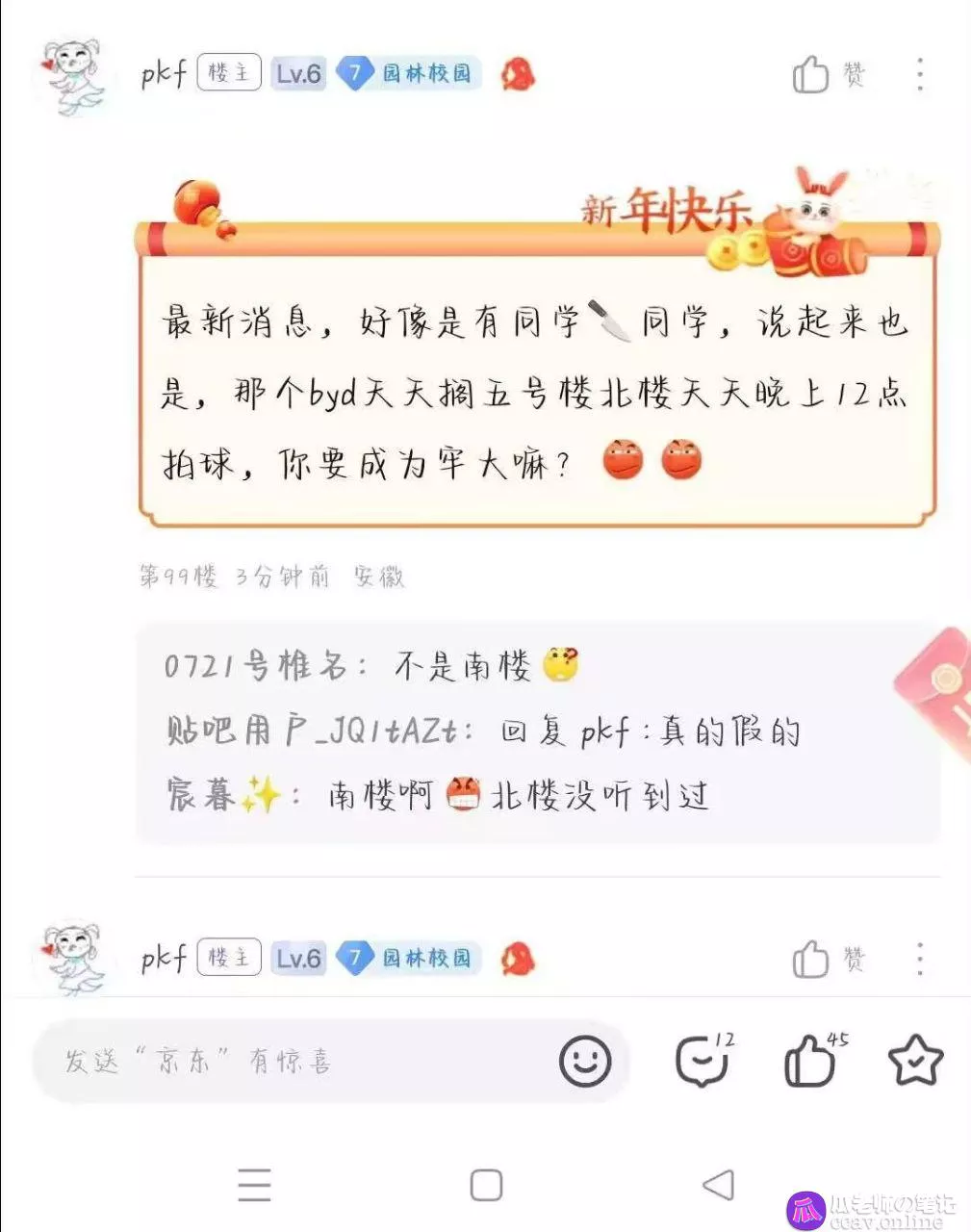Screen dimensions: 971x1232
Task: Favorite this thread with the star
Action: click(915, 1061)
